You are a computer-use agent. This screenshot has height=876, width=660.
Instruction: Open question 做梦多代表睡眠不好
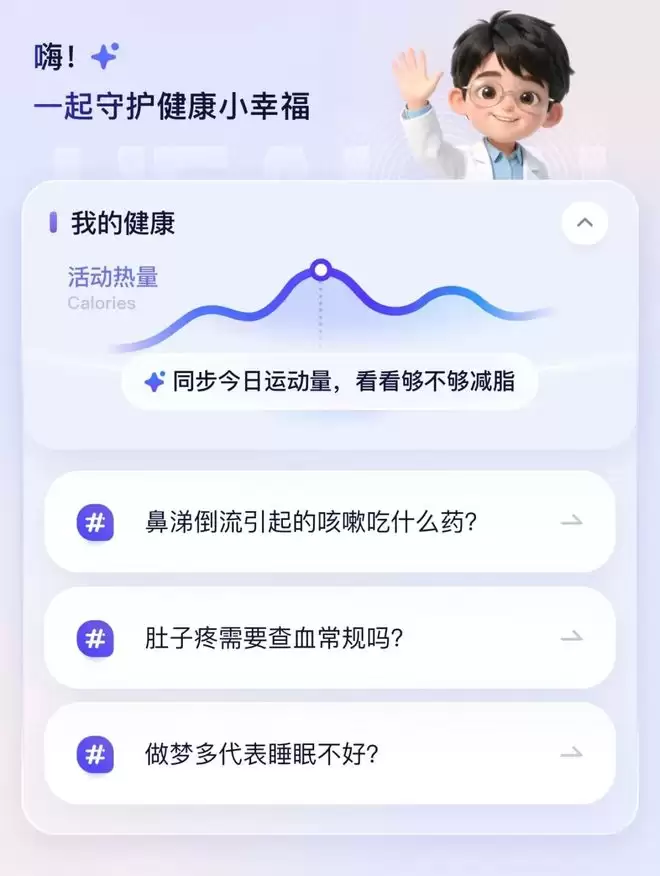330,754
